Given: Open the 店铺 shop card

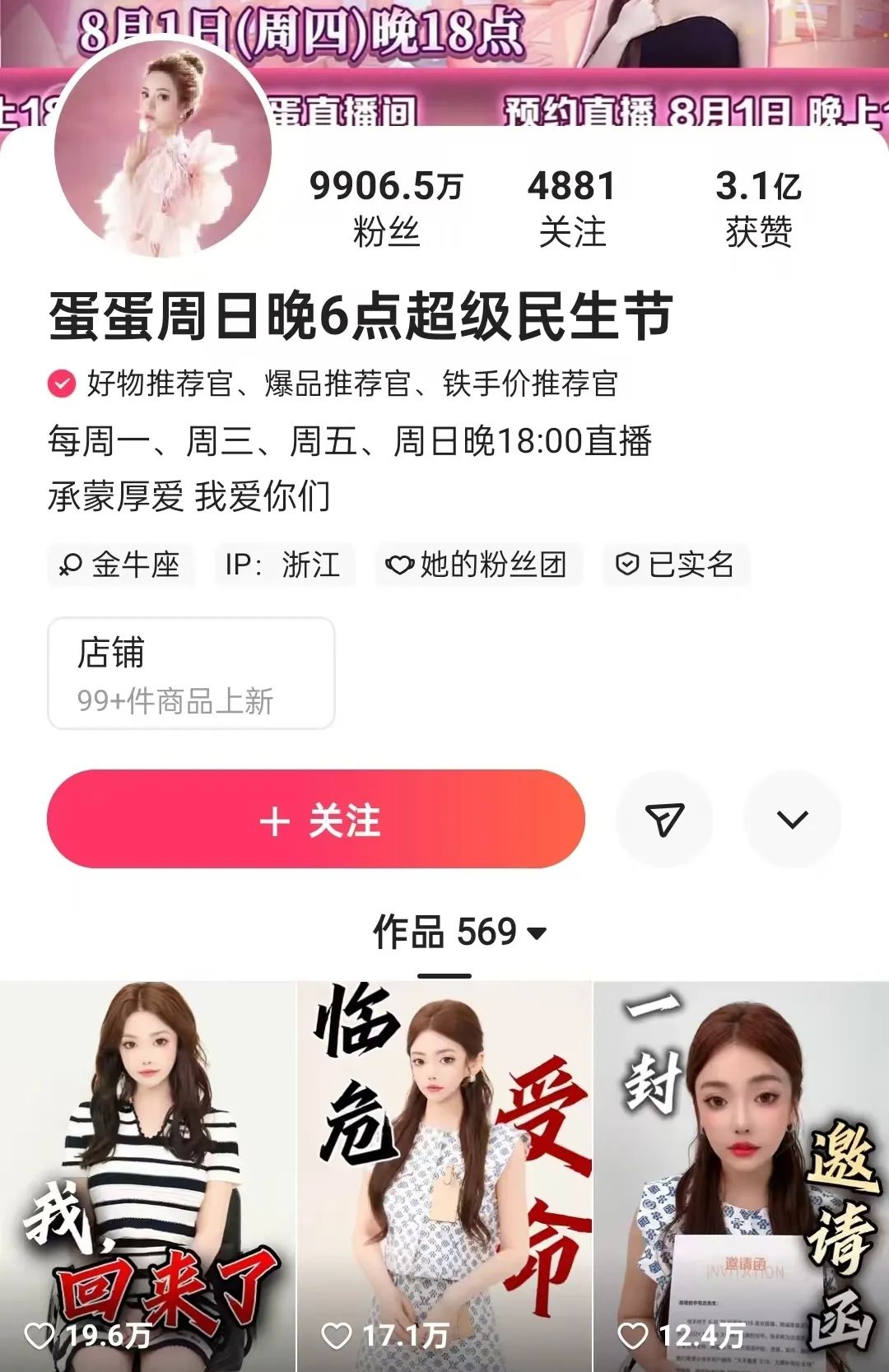Looking at the screenshot, I should 191,673.
